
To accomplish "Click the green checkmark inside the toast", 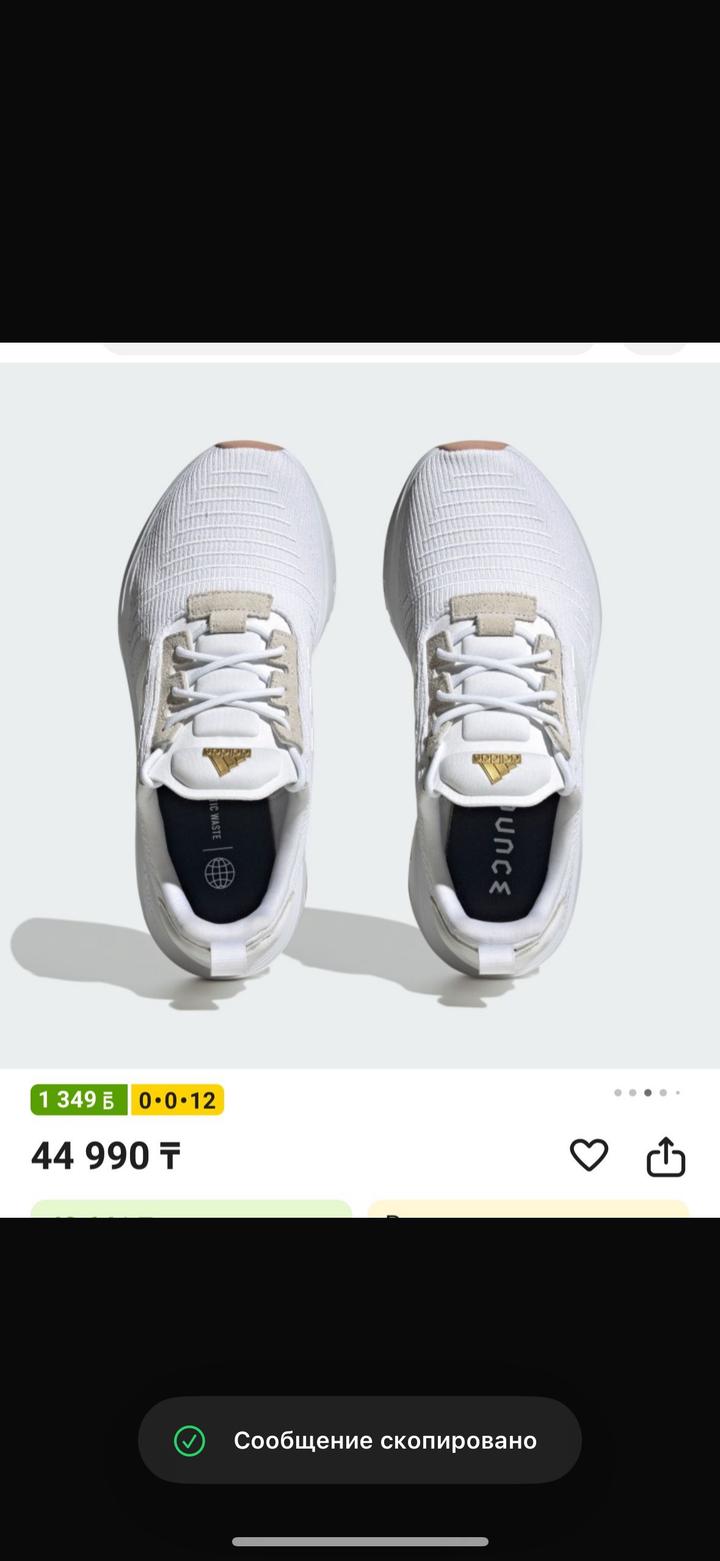I will (x=191, y=1440).
